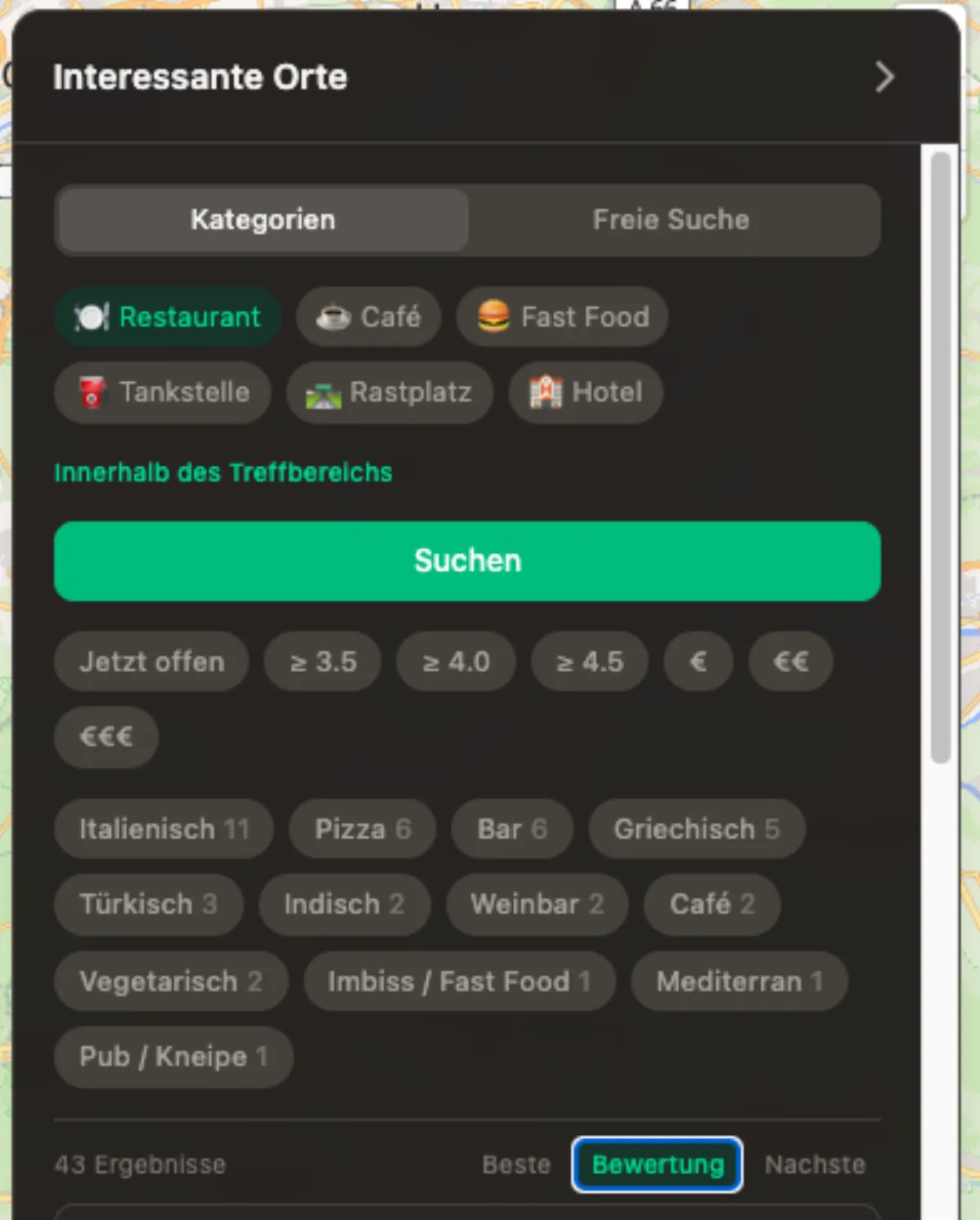Select the Pub / Kneipe filter
This screenshot has width=980, height=1220.
pyautogui.click(x=173, y=1057)
